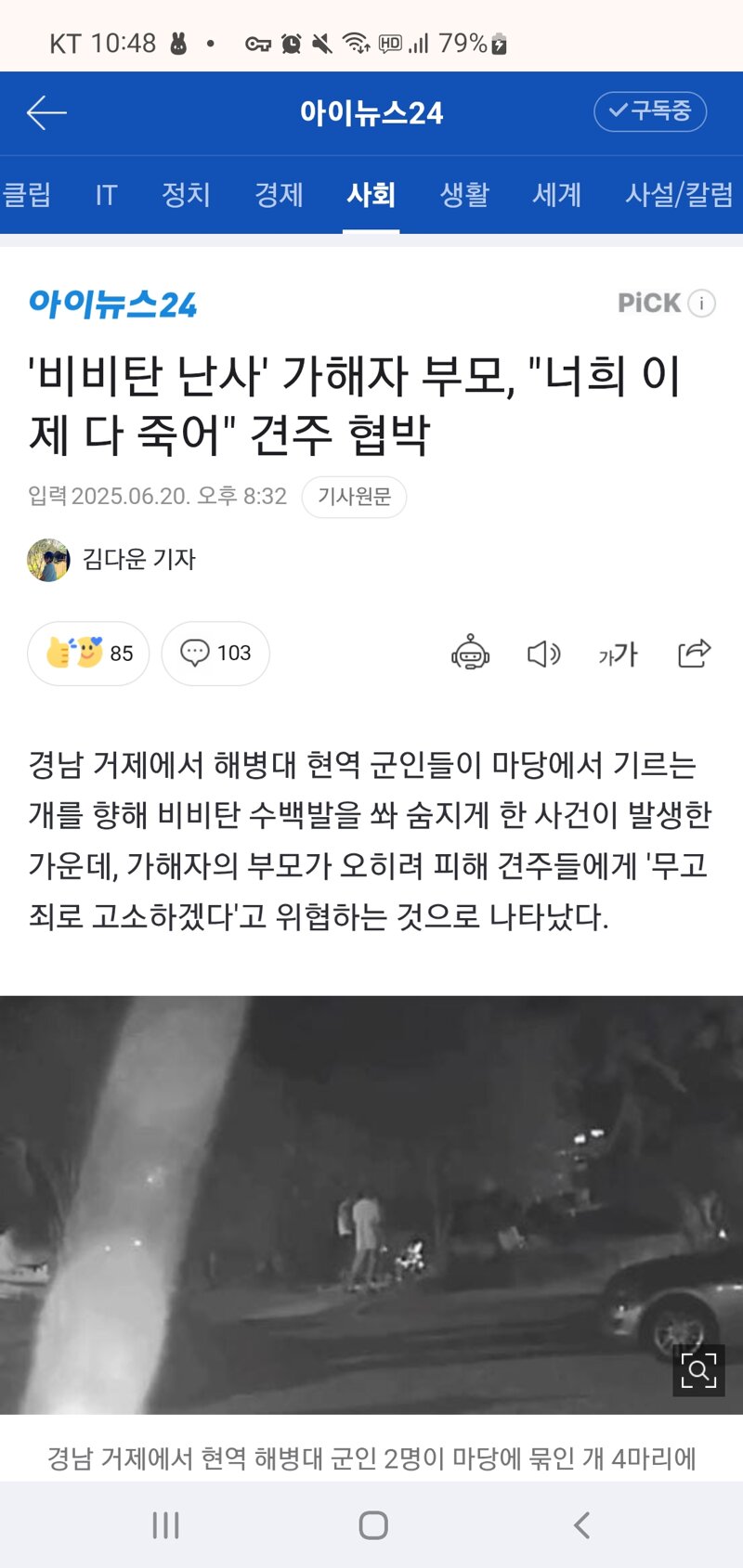Tap the reaction button showing 85

[x=88, y=654]
